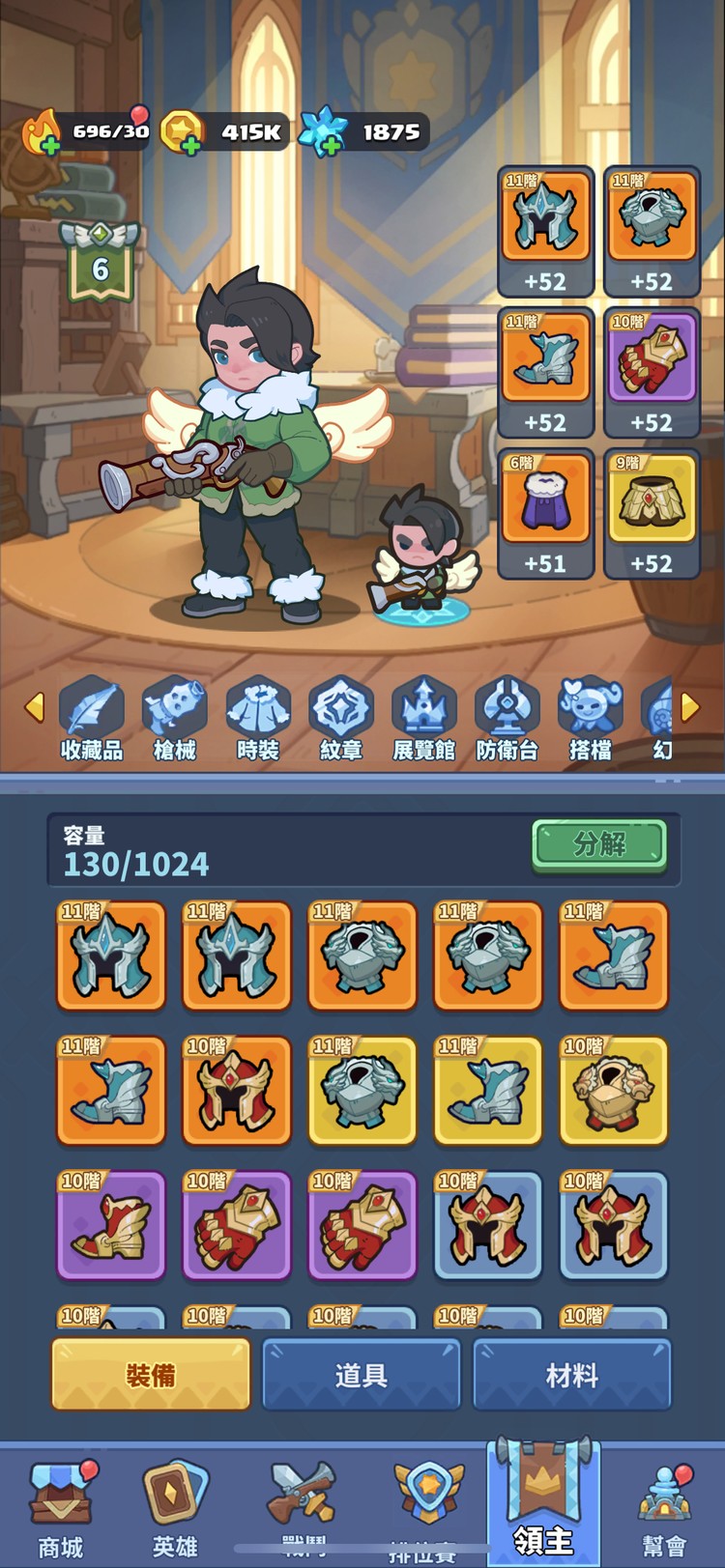
Task: Open the 槍械 firearms menu
Action: (175, 719)
